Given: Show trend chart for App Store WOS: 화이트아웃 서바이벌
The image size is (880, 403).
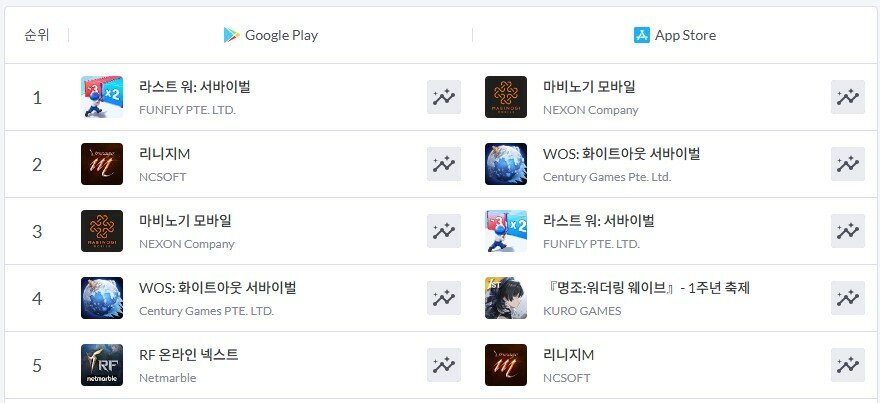Looking at the screenshot, I should (847, 164).
